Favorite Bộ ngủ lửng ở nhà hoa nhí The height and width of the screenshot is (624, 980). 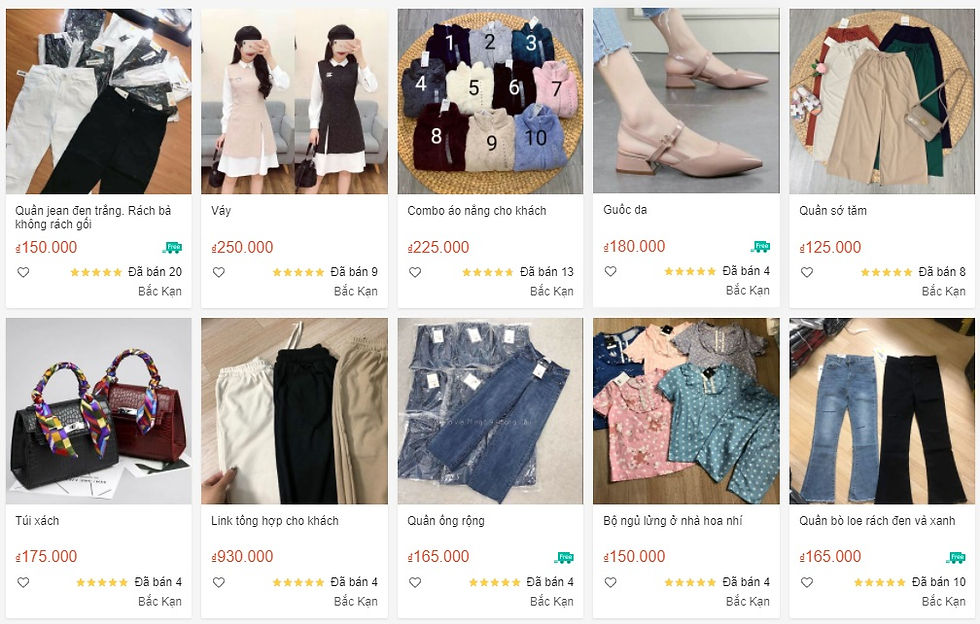click(x=611, y=582)
